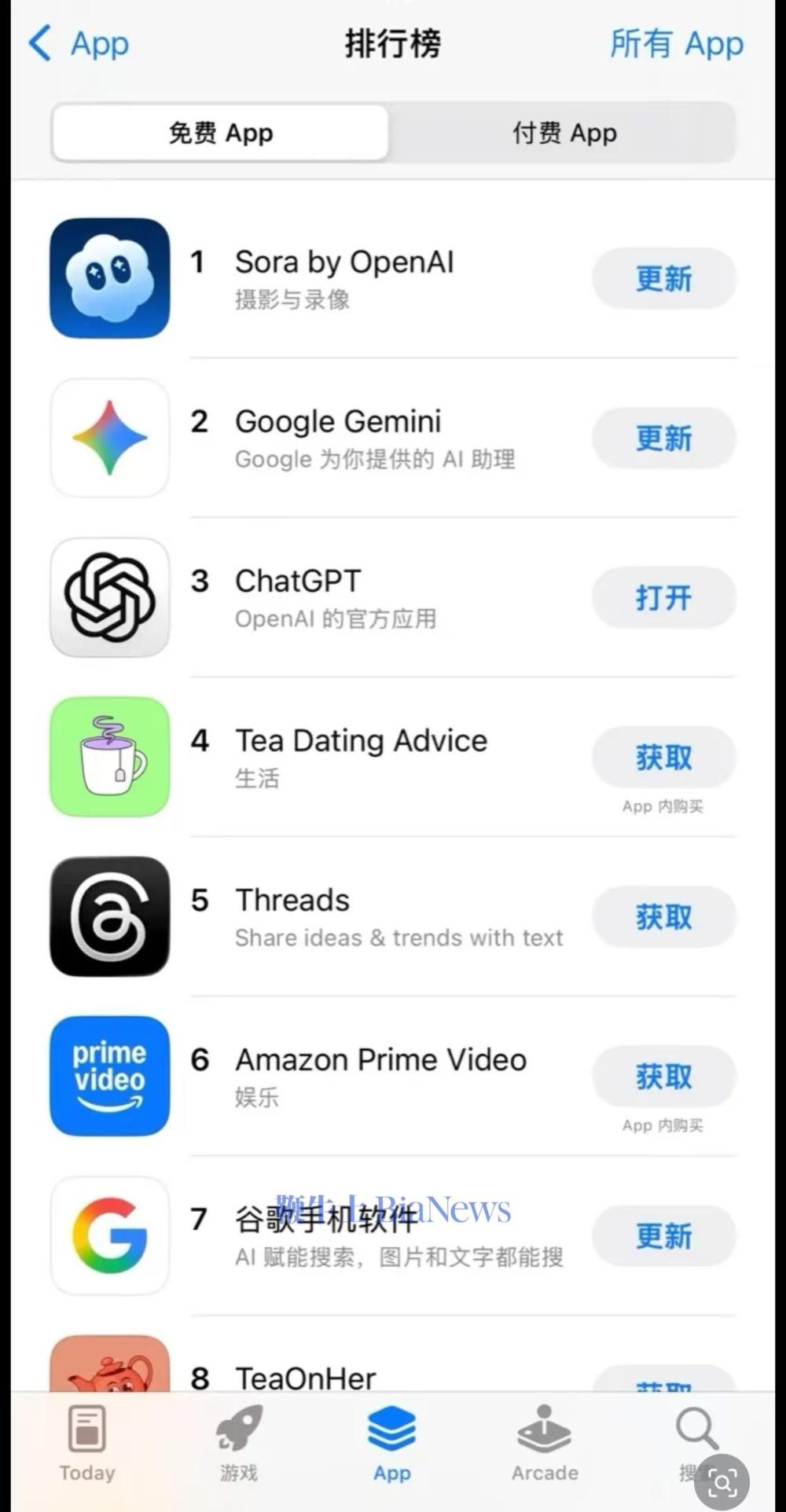This screenshot has width=786, height=1512.
Task: Go to the Arcade tab
Action: [545, 1444]
